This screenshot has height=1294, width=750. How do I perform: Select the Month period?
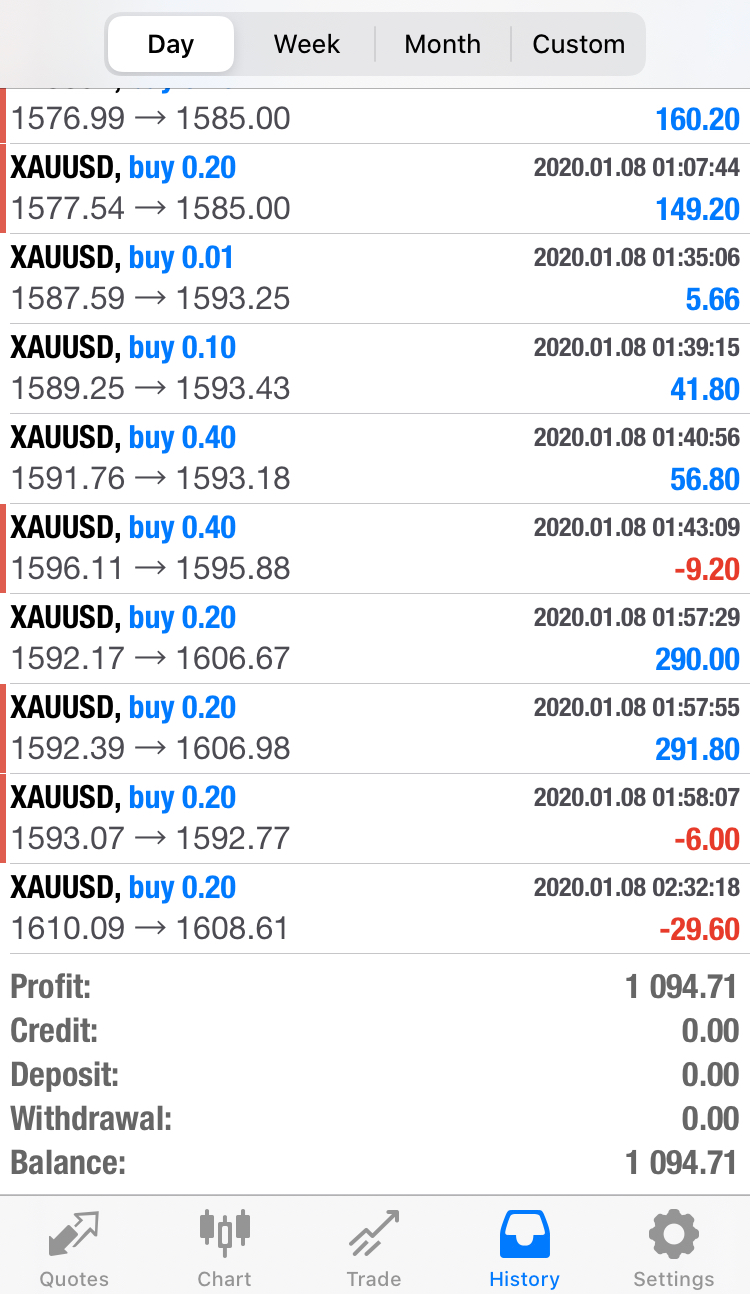(x=442, y=44)
